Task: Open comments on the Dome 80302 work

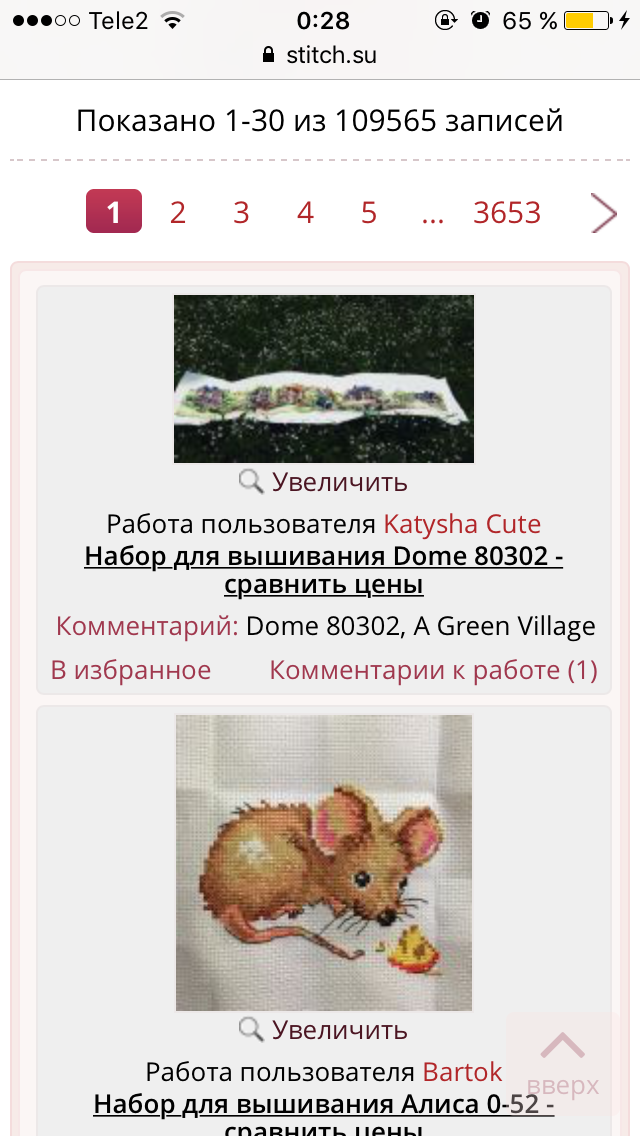Action: click(x=433, y=670)
